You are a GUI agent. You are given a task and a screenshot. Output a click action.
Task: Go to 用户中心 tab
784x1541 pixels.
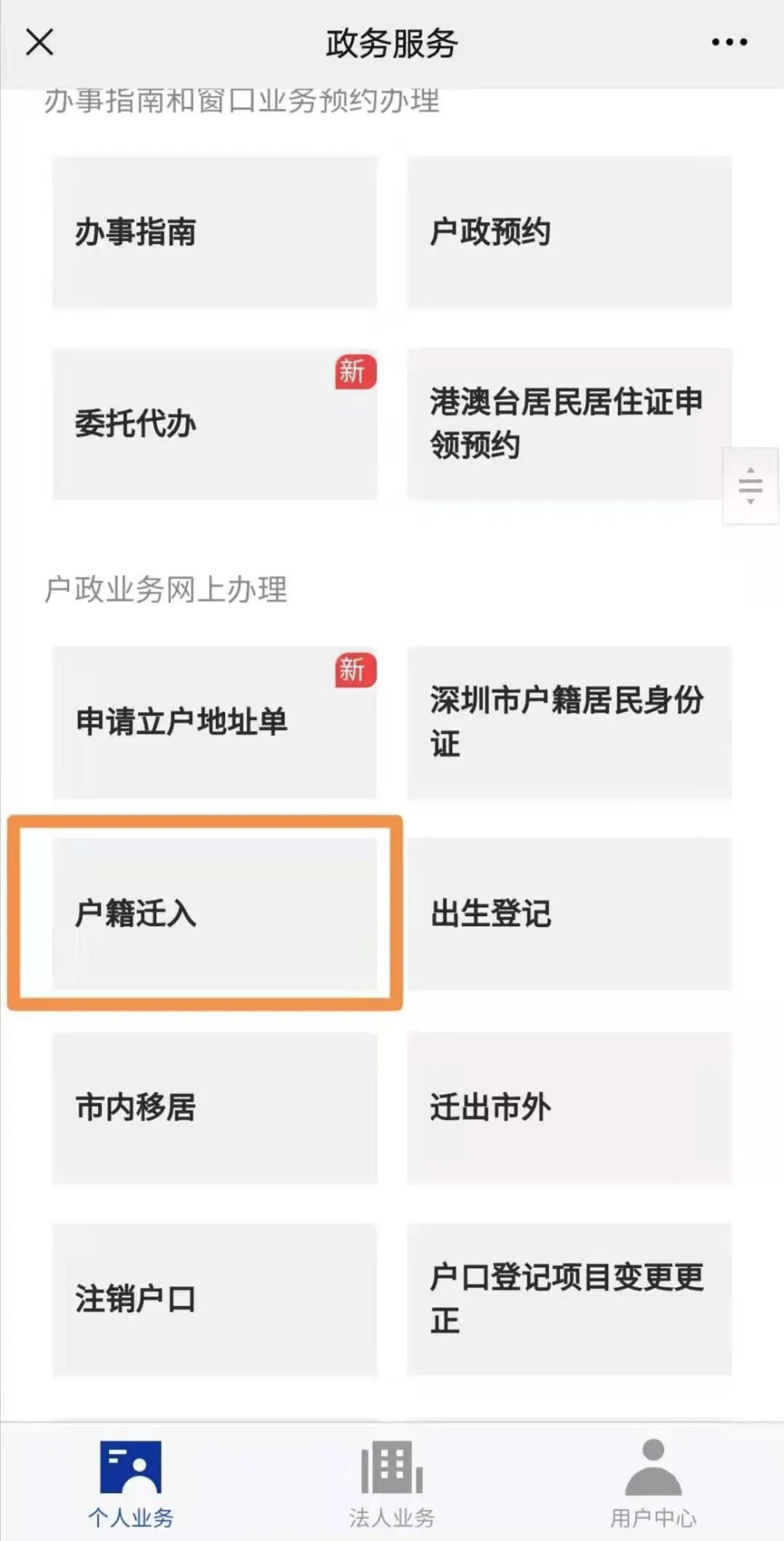point(652,1484)
